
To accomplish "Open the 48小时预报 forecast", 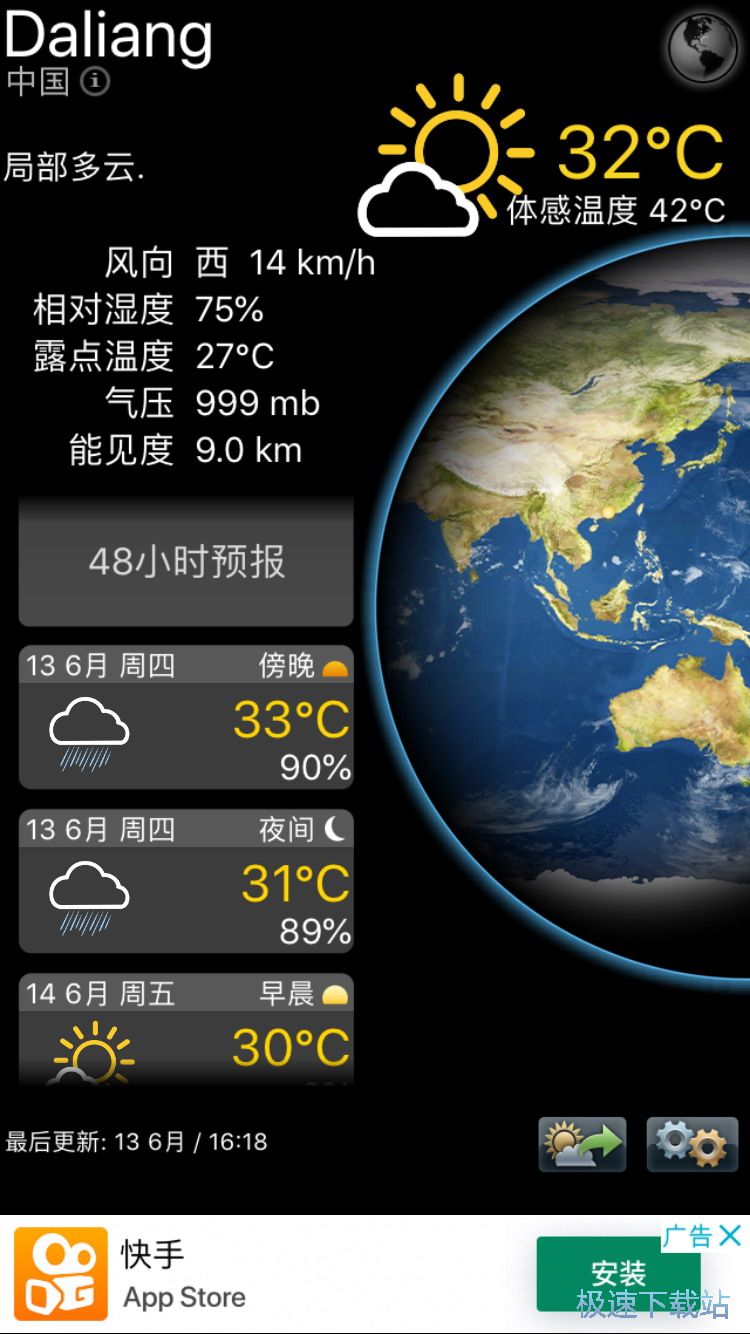I will point(186,562).
